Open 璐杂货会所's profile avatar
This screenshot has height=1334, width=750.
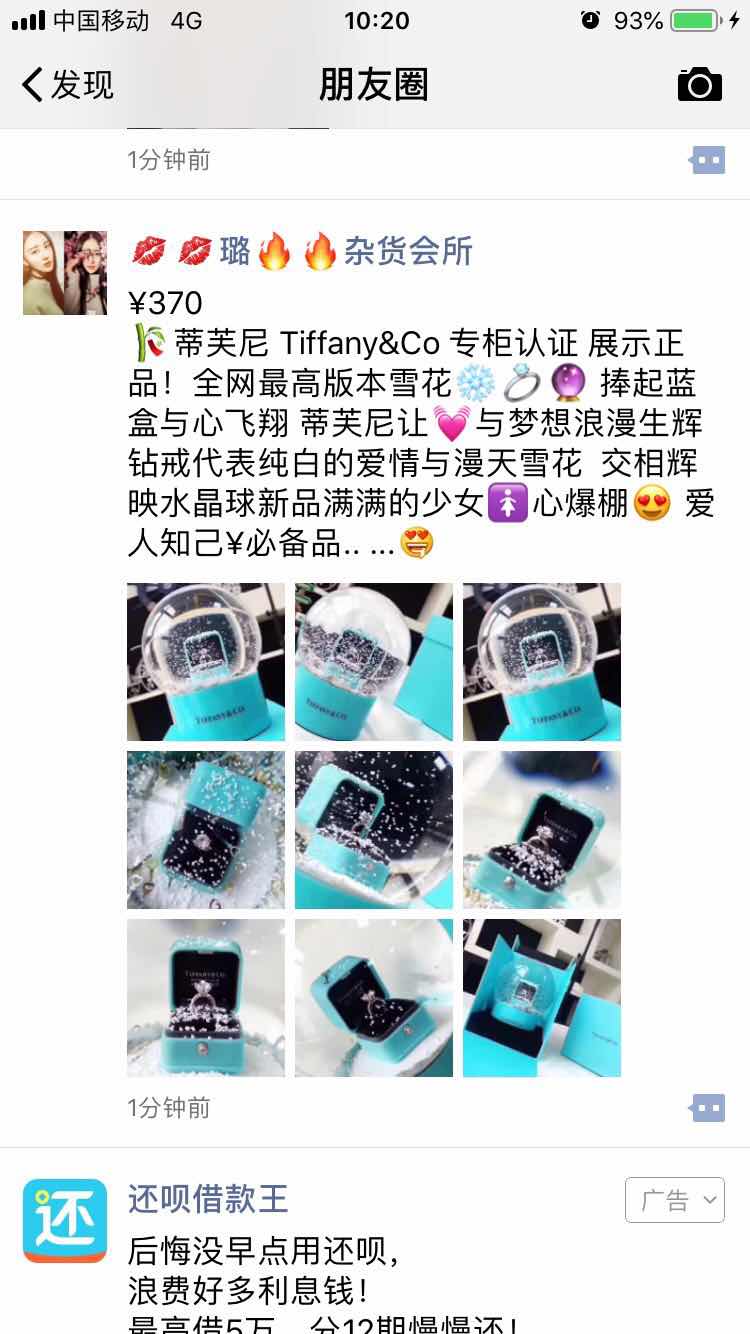pyautogui.click(x=65, y=273)
